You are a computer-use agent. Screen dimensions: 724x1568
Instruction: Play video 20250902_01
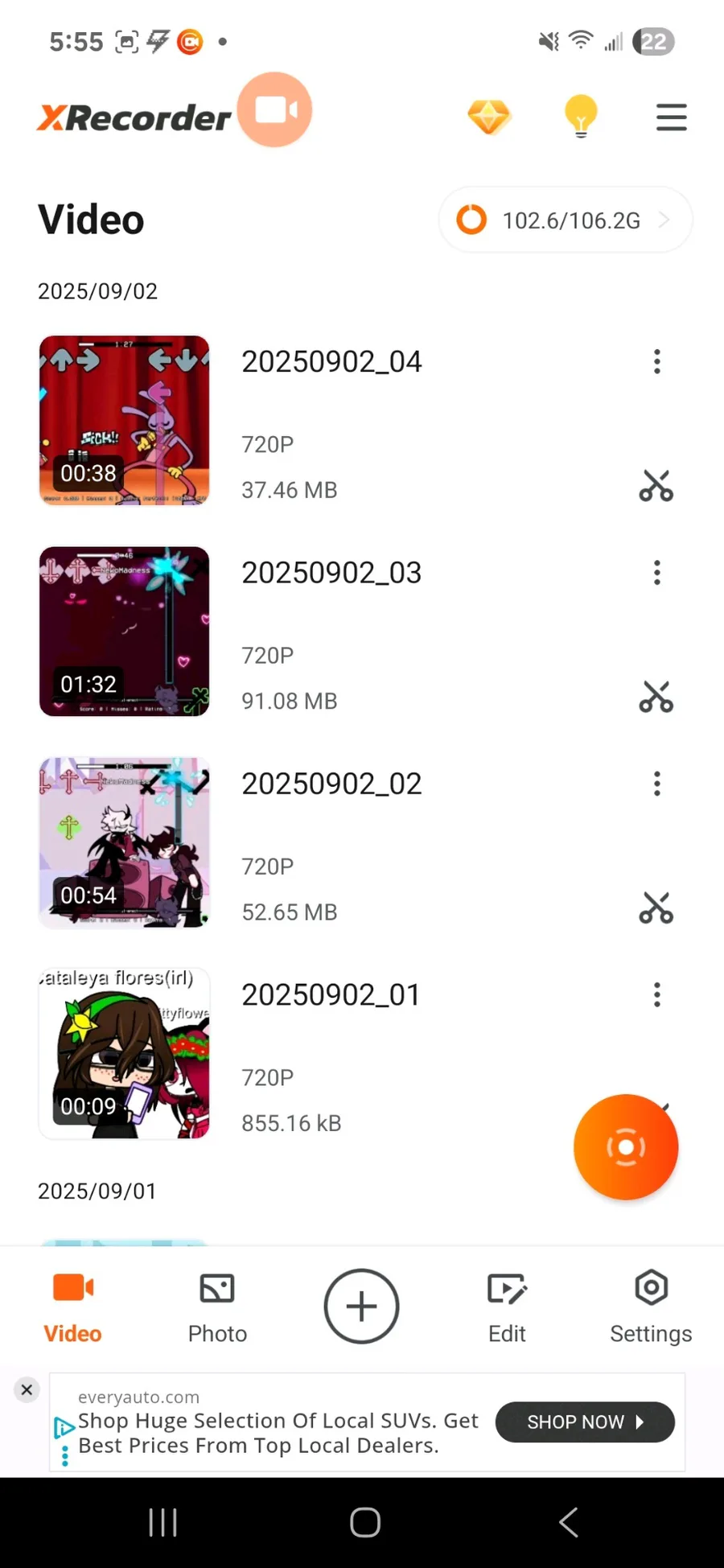click(125, 1053)
